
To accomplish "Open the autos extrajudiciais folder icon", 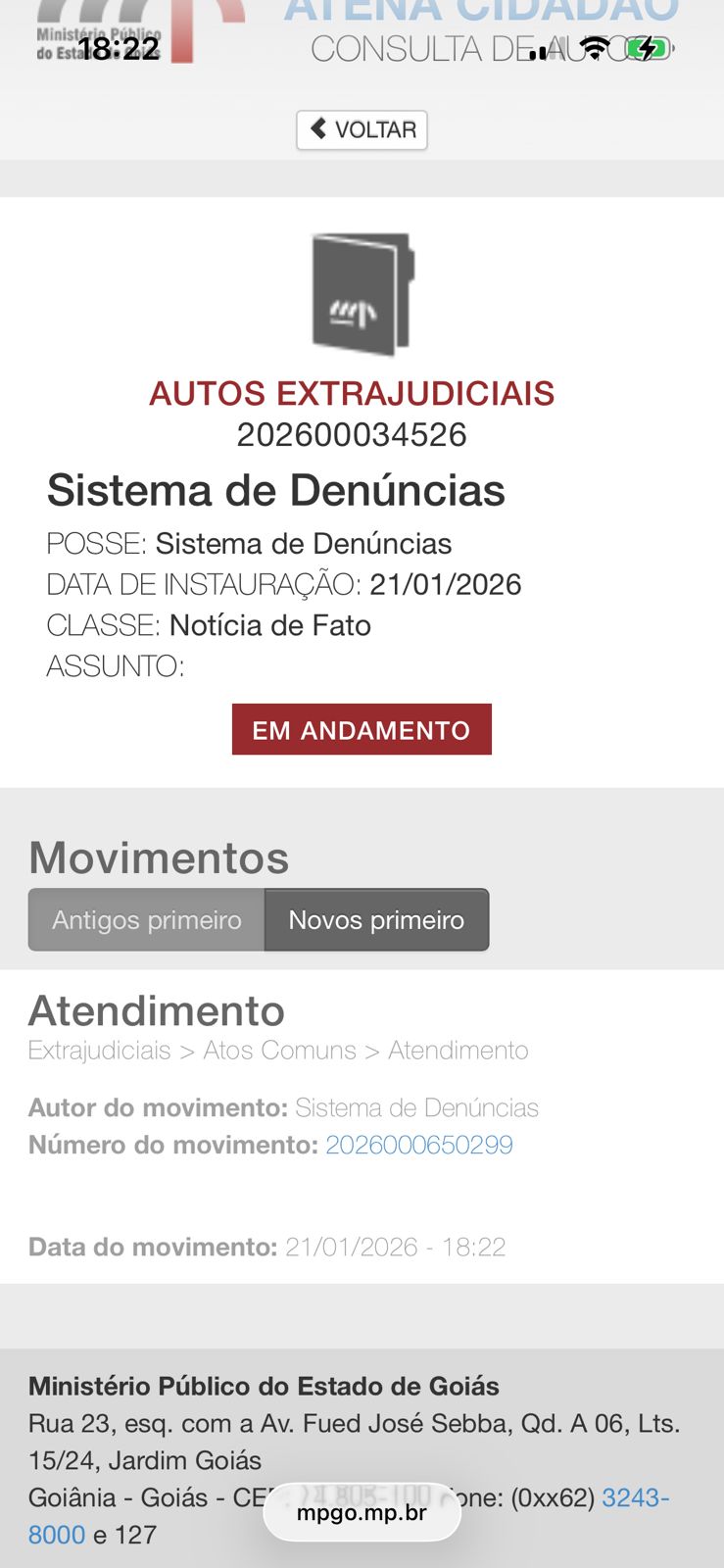I will click(362, 292).
